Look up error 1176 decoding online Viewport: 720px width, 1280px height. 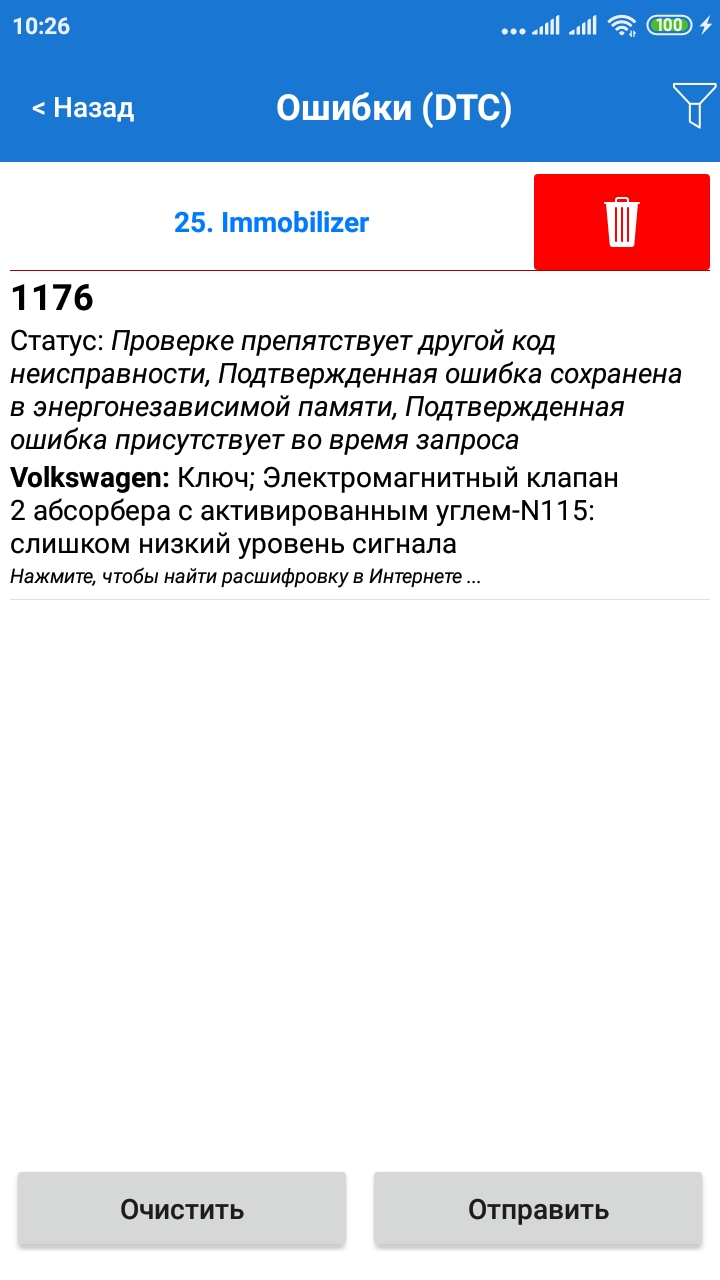(245, 577)
